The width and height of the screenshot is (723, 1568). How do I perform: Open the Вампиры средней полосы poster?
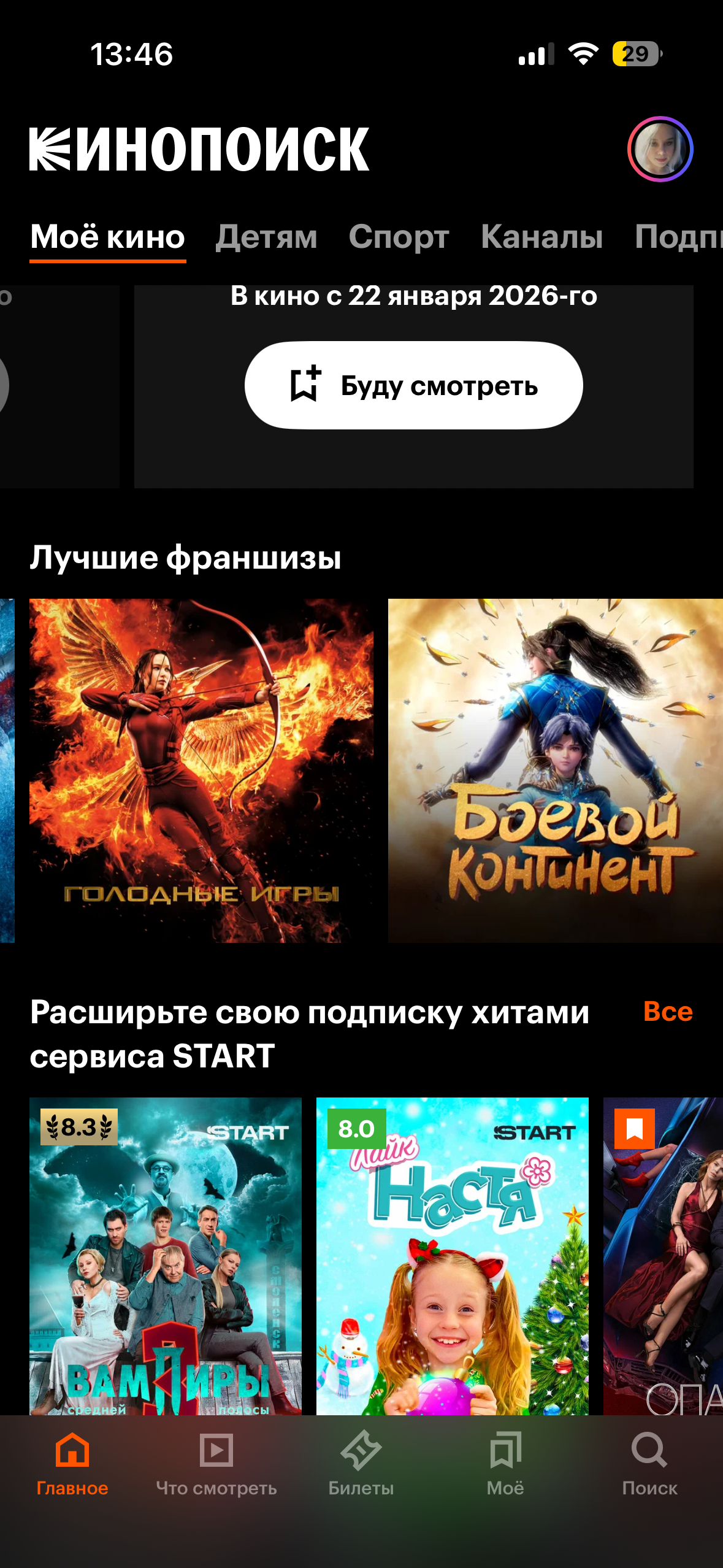point(166,1255)
